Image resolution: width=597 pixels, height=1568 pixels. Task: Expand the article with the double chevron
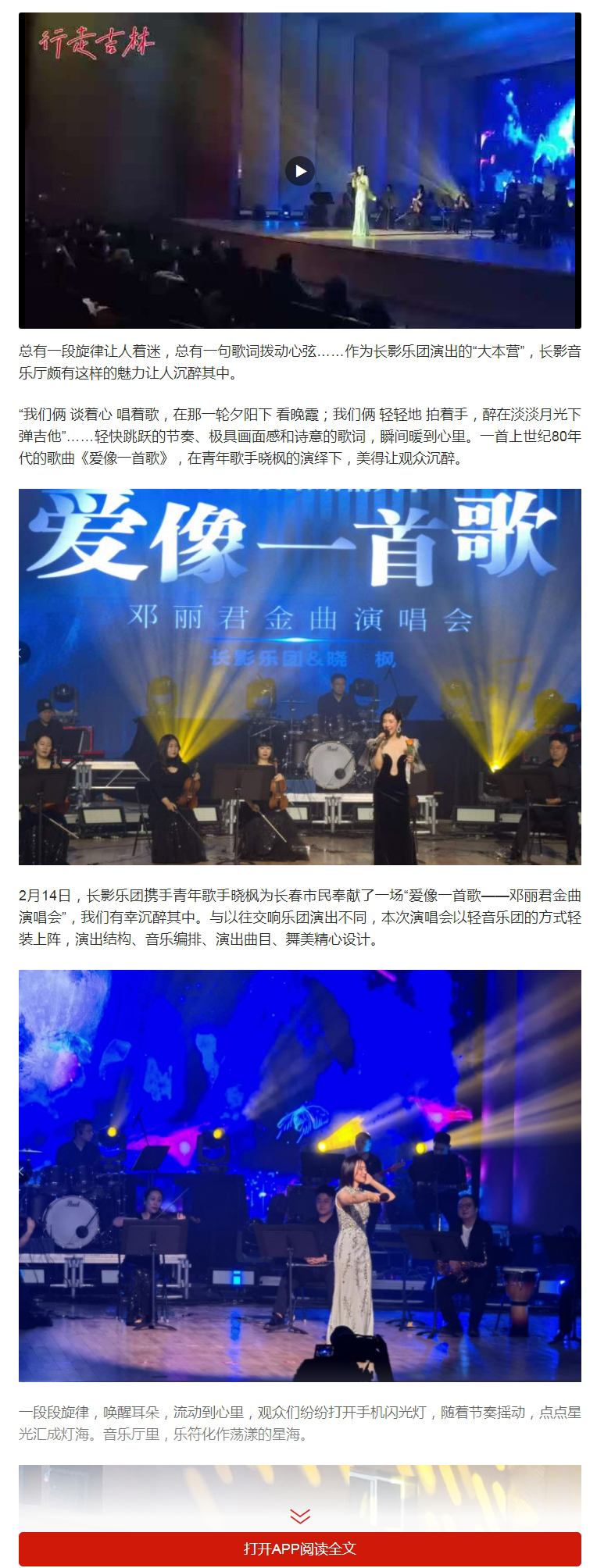pyautogui.click(x=299, y=1516)
